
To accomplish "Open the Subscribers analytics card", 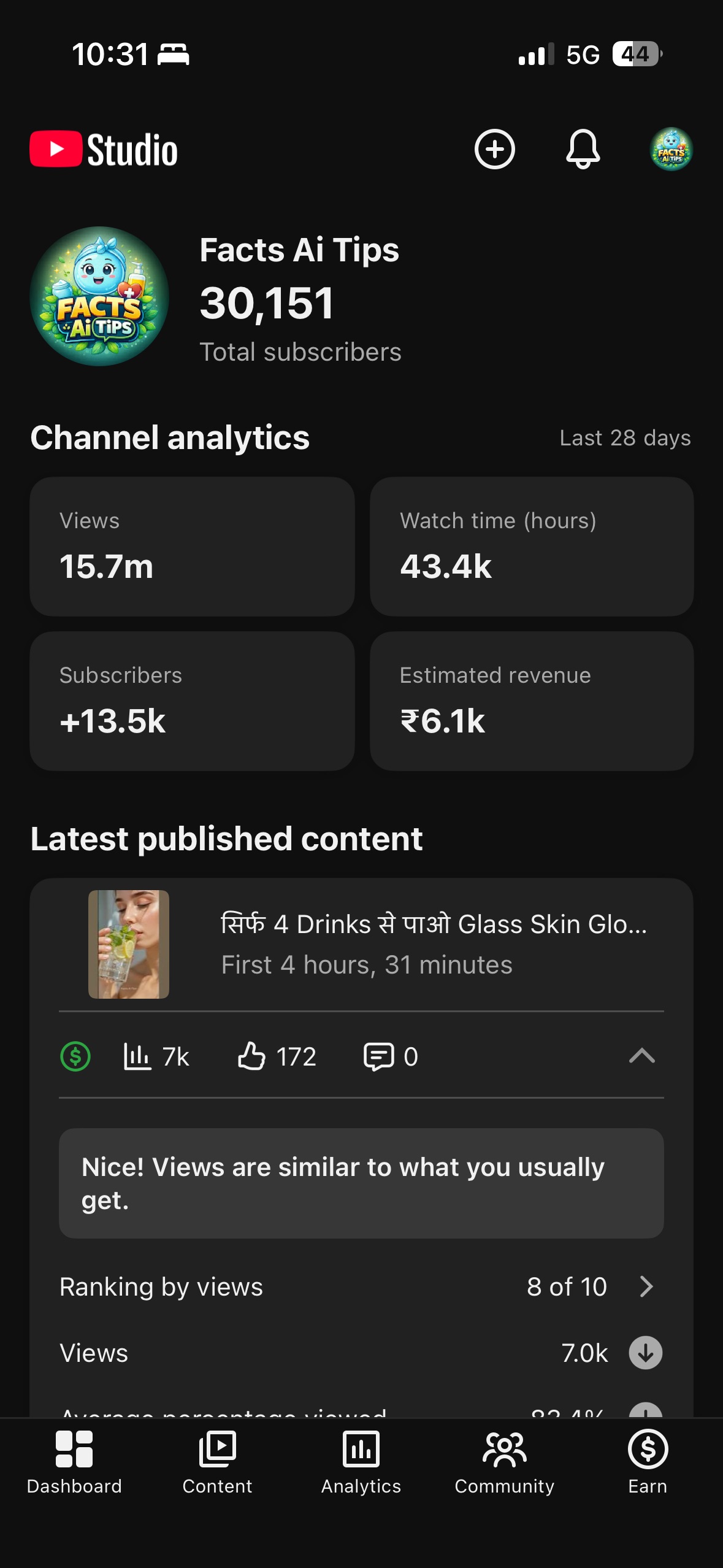I will click(x=192, y=701).
